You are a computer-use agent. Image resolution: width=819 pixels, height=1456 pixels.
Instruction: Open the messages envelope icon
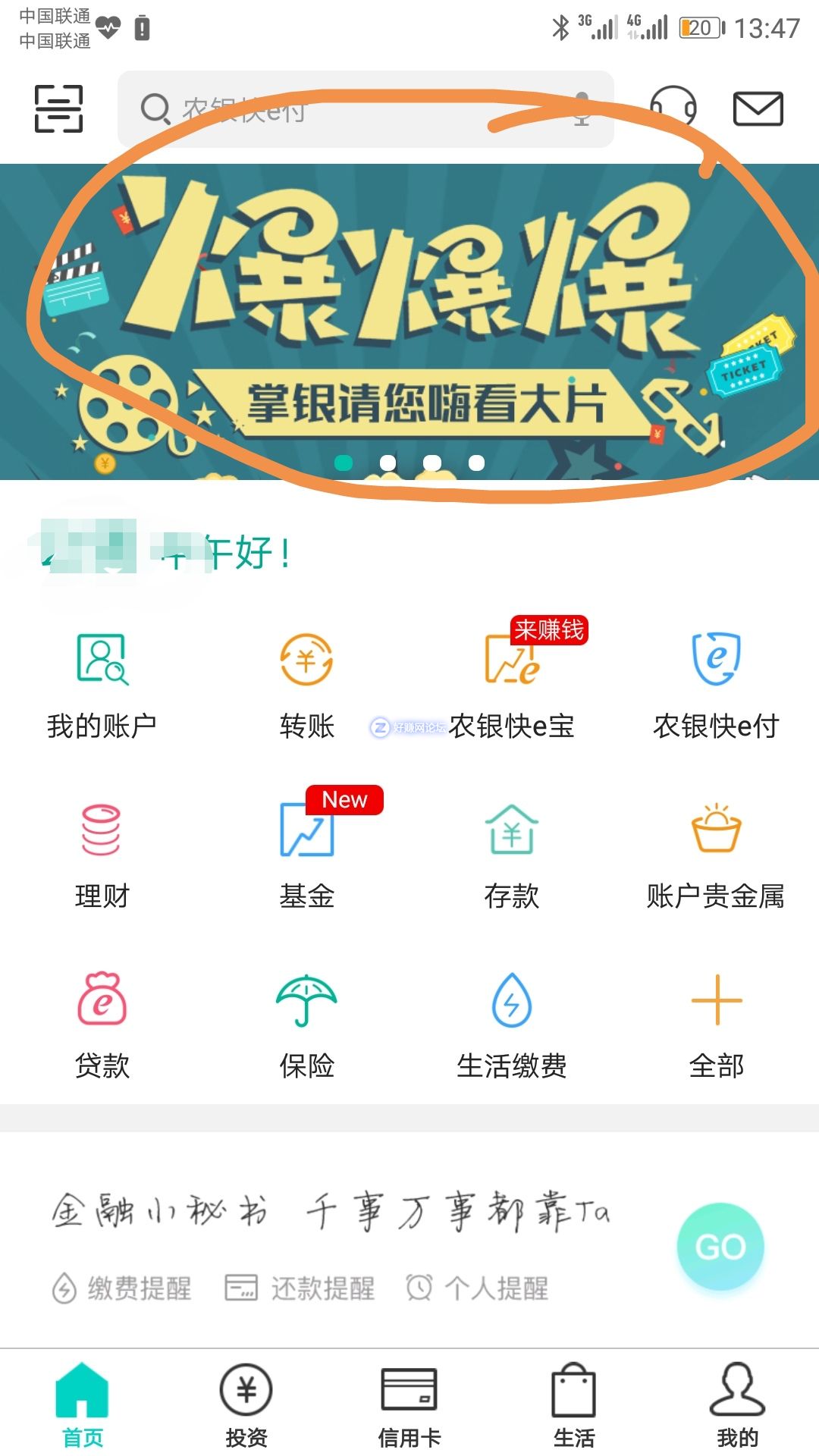point(758,109)
